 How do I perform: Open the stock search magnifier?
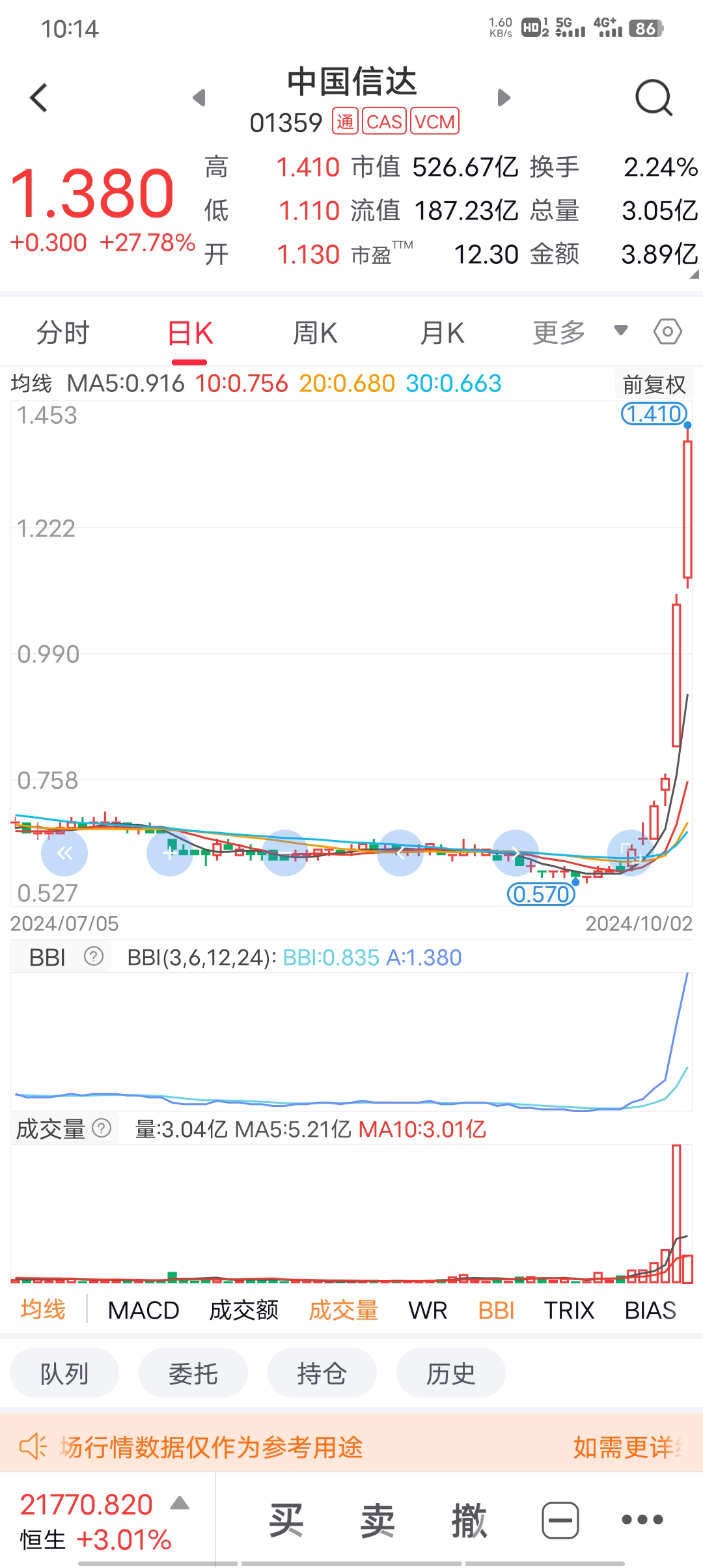653,98
